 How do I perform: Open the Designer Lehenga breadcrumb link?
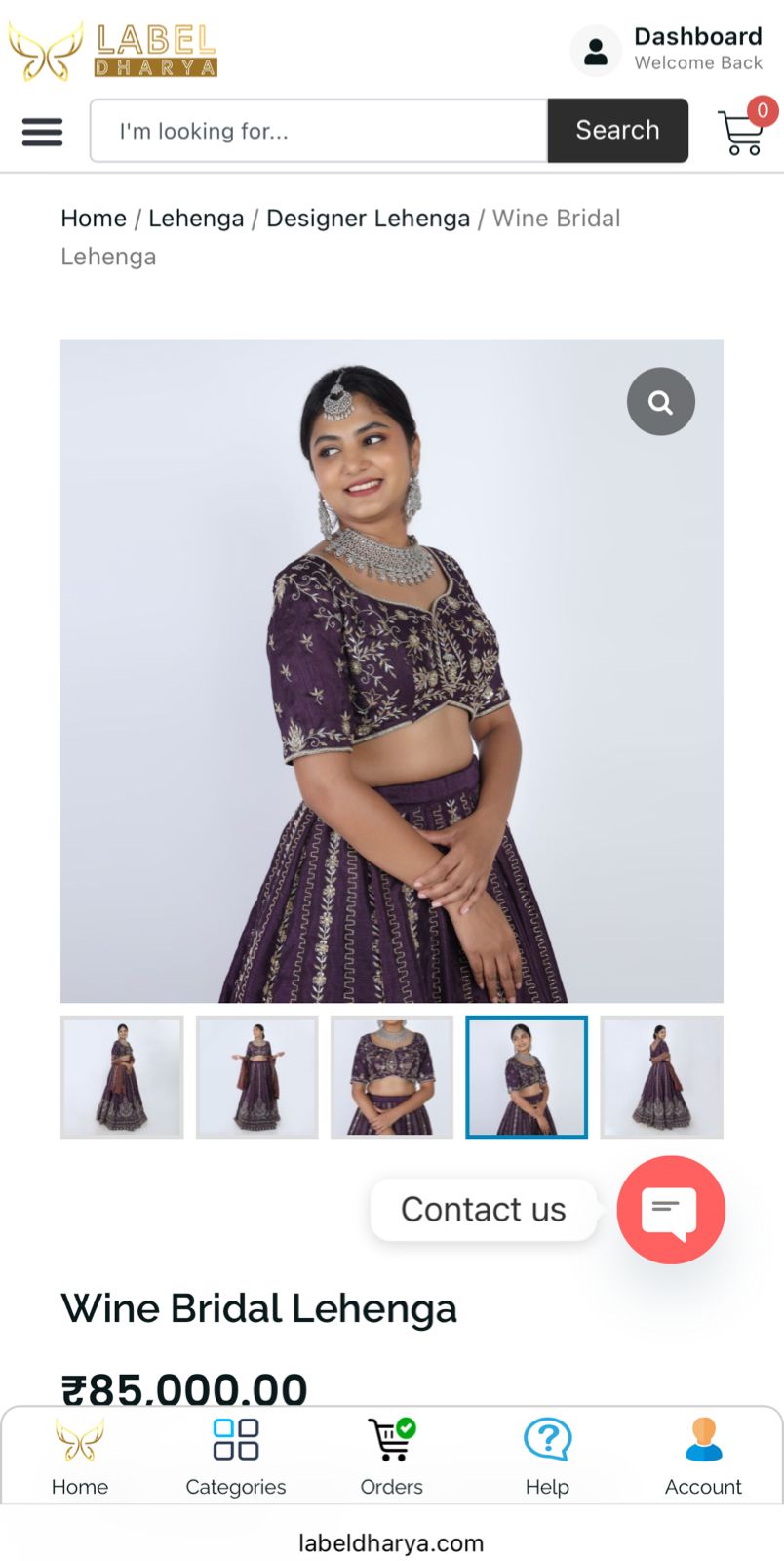[x=368, y=218]
